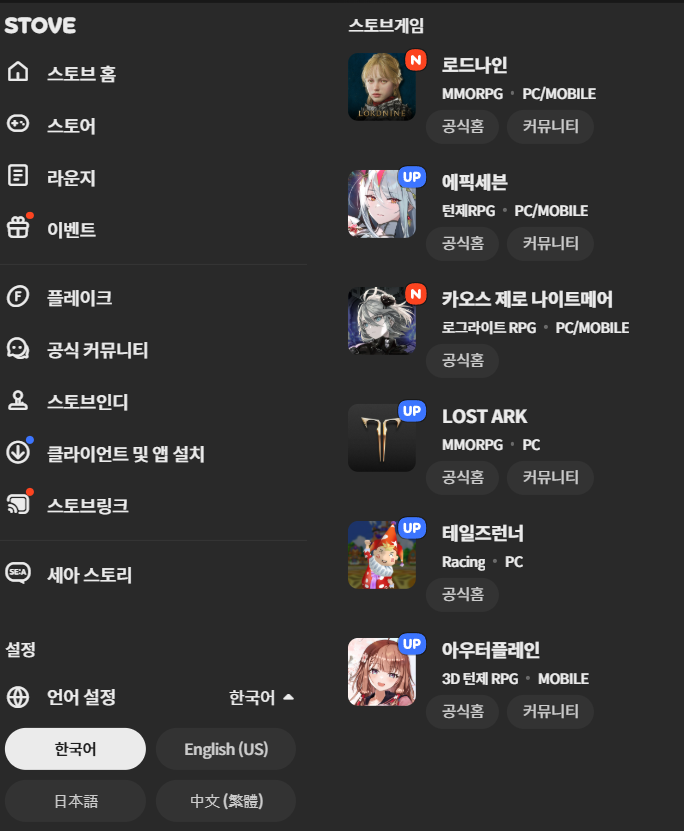
Task: Open 공식홈 for 카오스 제로 나이트메어
Action: (x=462, y=360)
